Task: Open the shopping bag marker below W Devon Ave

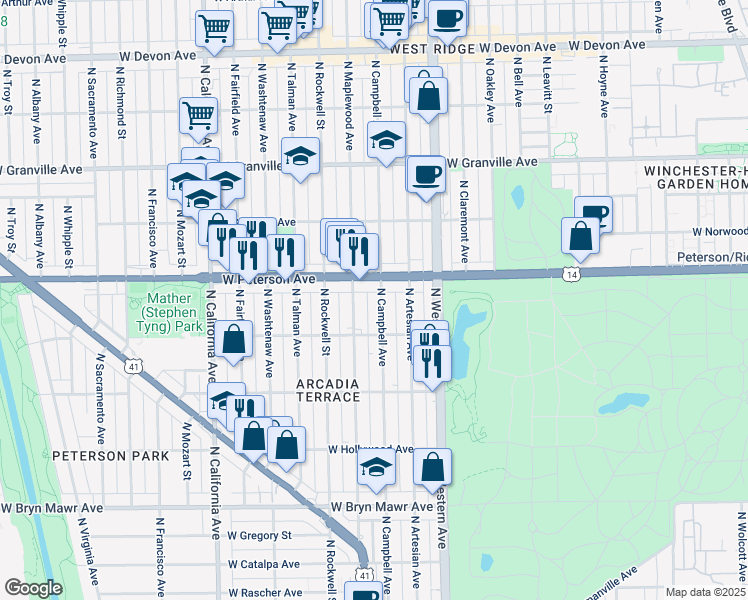Action: (x=428, y=97)
